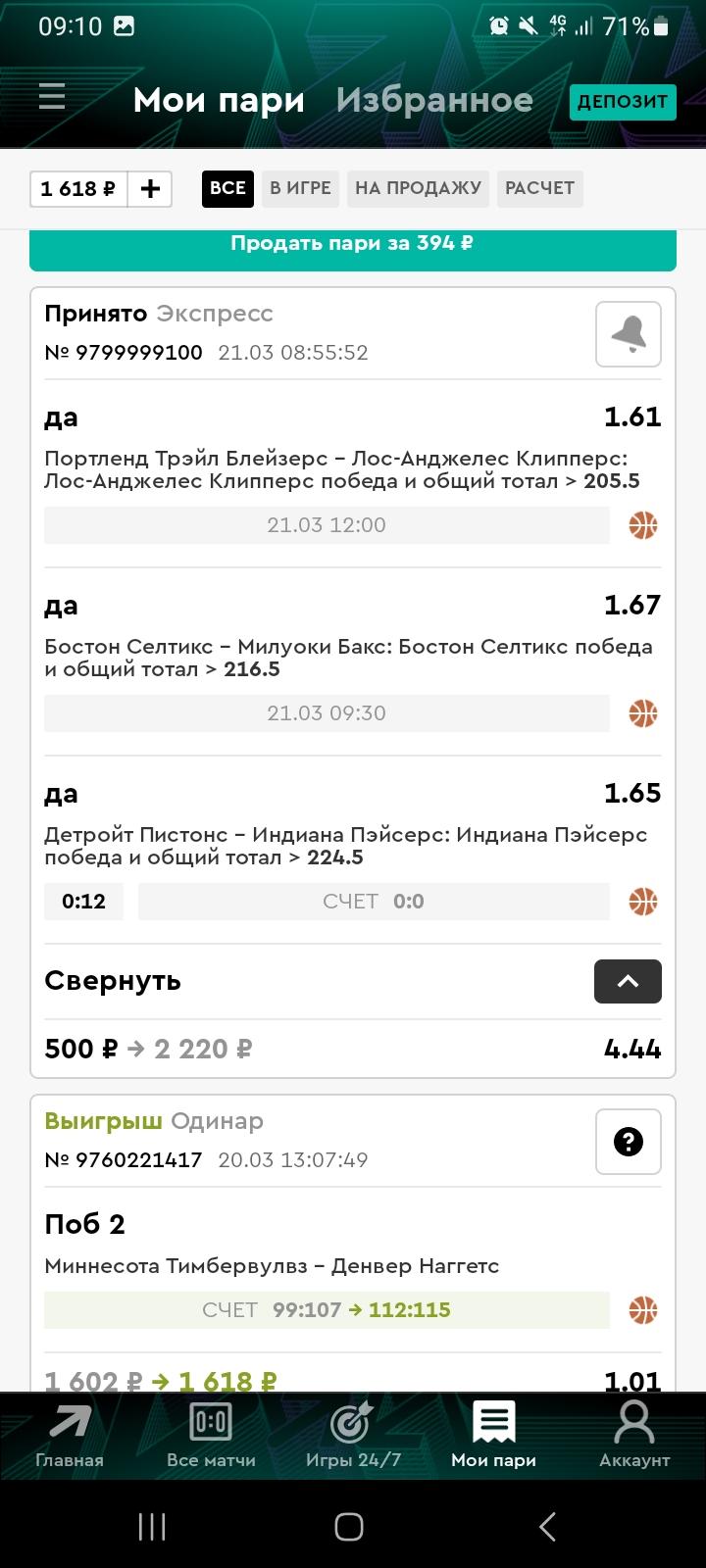706x1568 pixels.
Task: Tap the ДЕПОЗИТ button
Action: pyautogui.click(x=623, y=102)
